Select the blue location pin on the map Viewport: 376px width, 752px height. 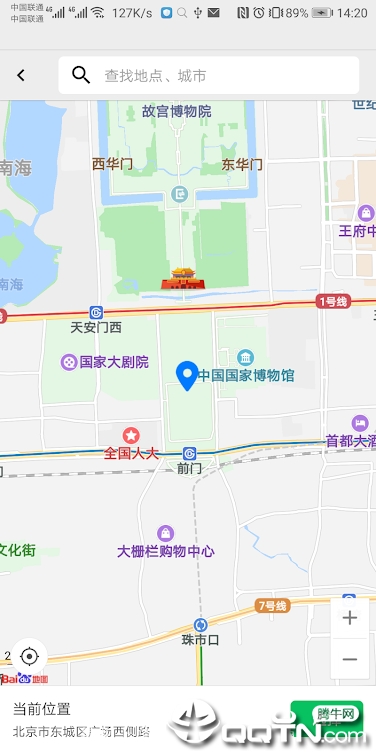tap(187, 376)
